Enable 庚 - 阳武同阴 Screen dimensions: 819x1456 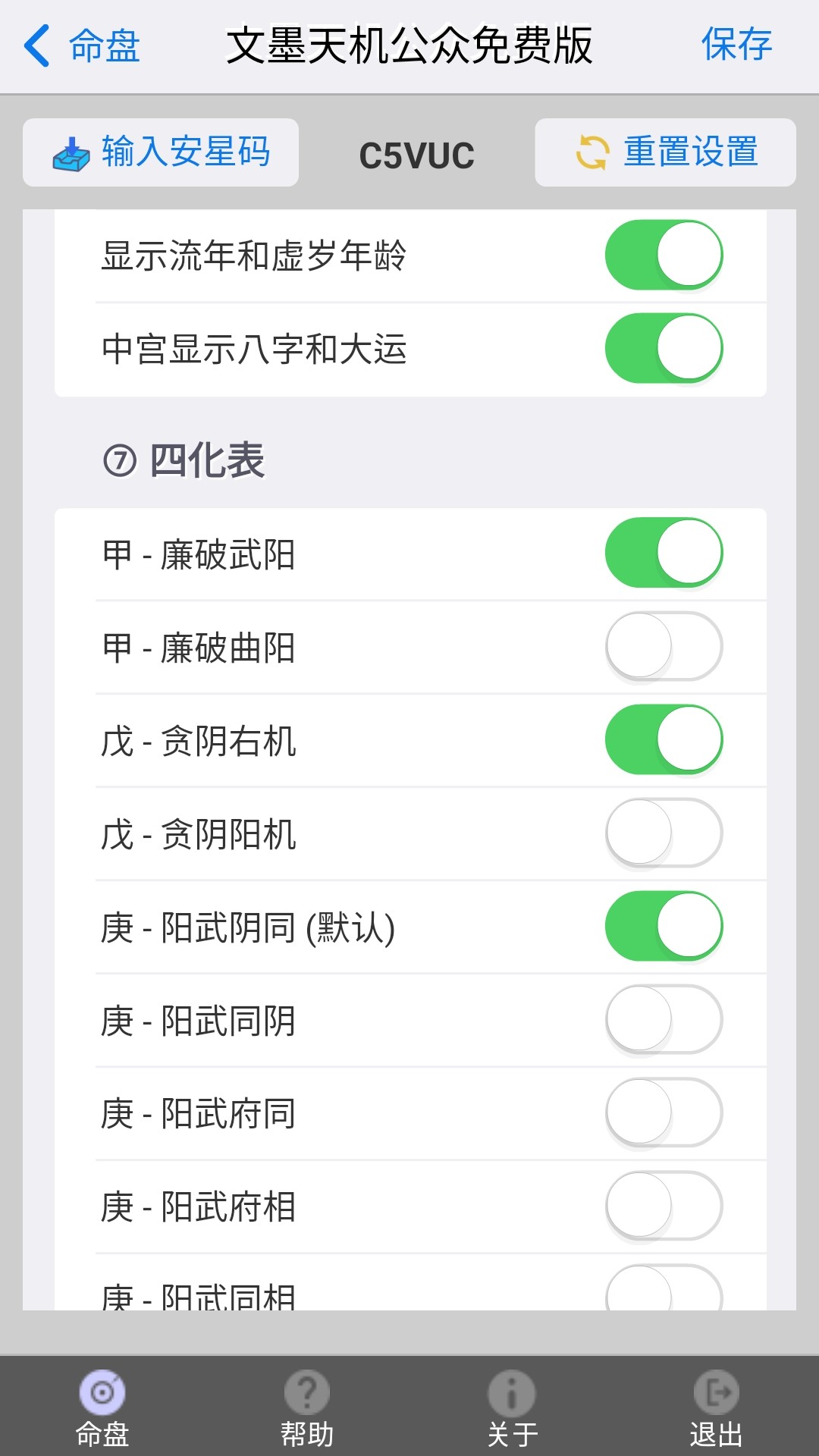pyautogui.click(x=664, y=1020)
